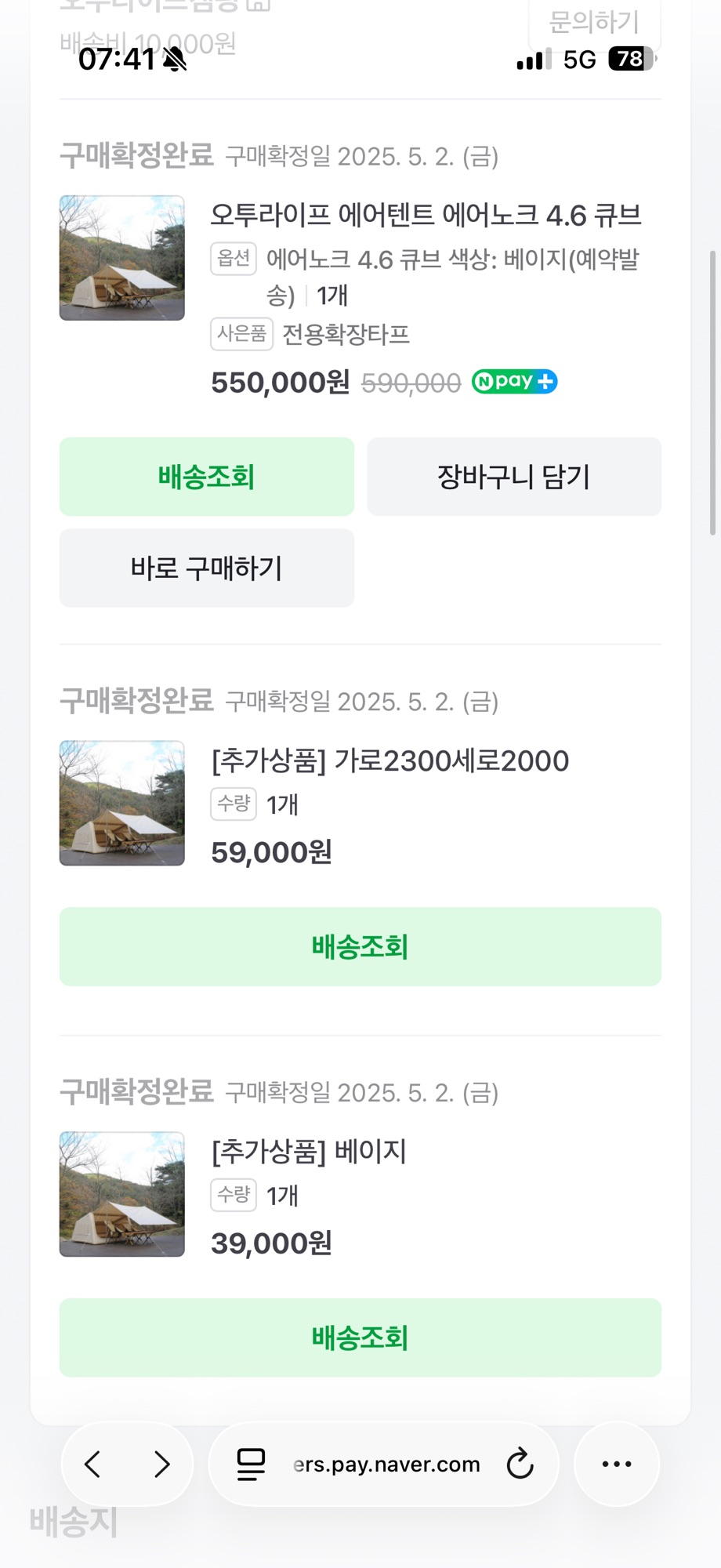This screenshot has height=1568, width=721.
Task: Tap the 사은품 badge labeled 전용확장타프
Action: coord(241,334)
